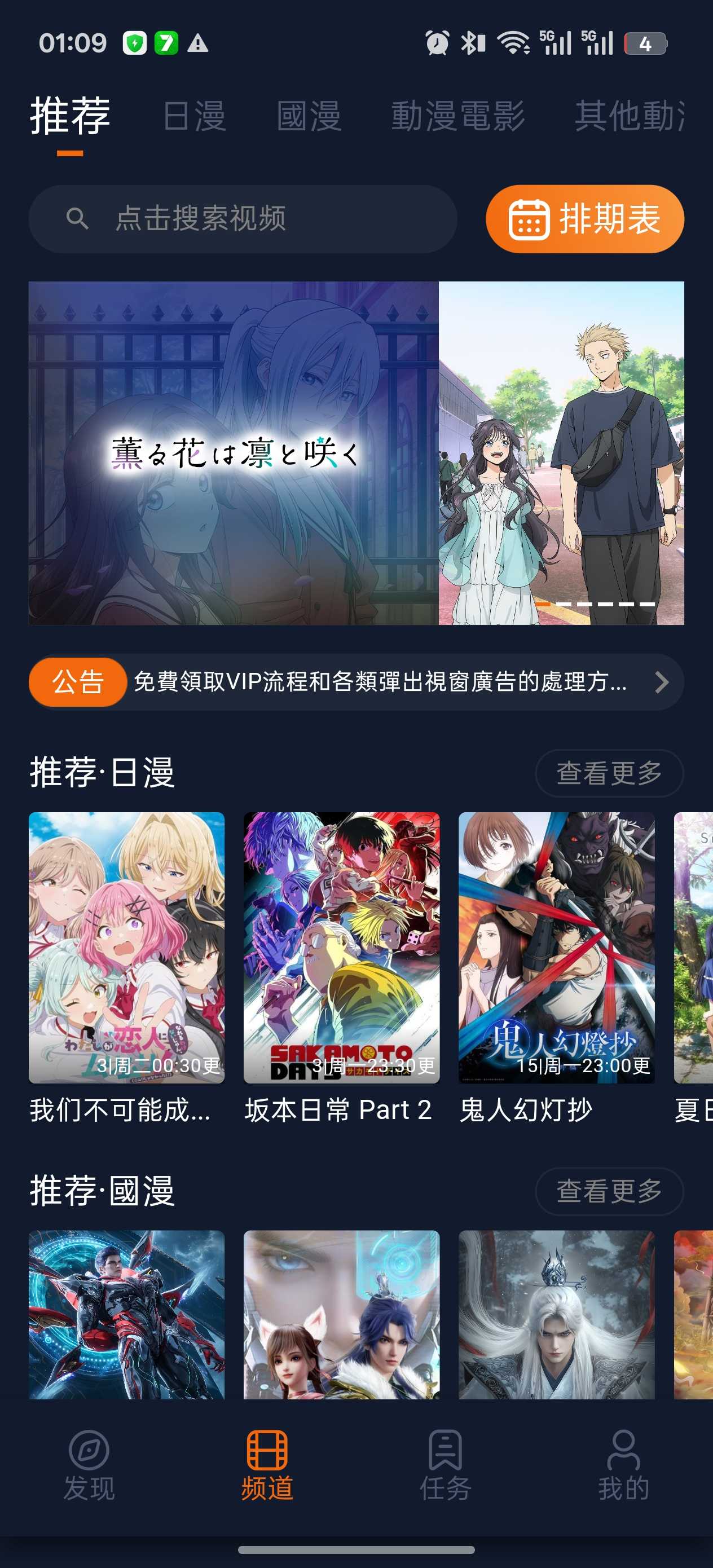Switch to the 國漫 tab
This screenshot has height=1568, width=713.
(309, 116)
